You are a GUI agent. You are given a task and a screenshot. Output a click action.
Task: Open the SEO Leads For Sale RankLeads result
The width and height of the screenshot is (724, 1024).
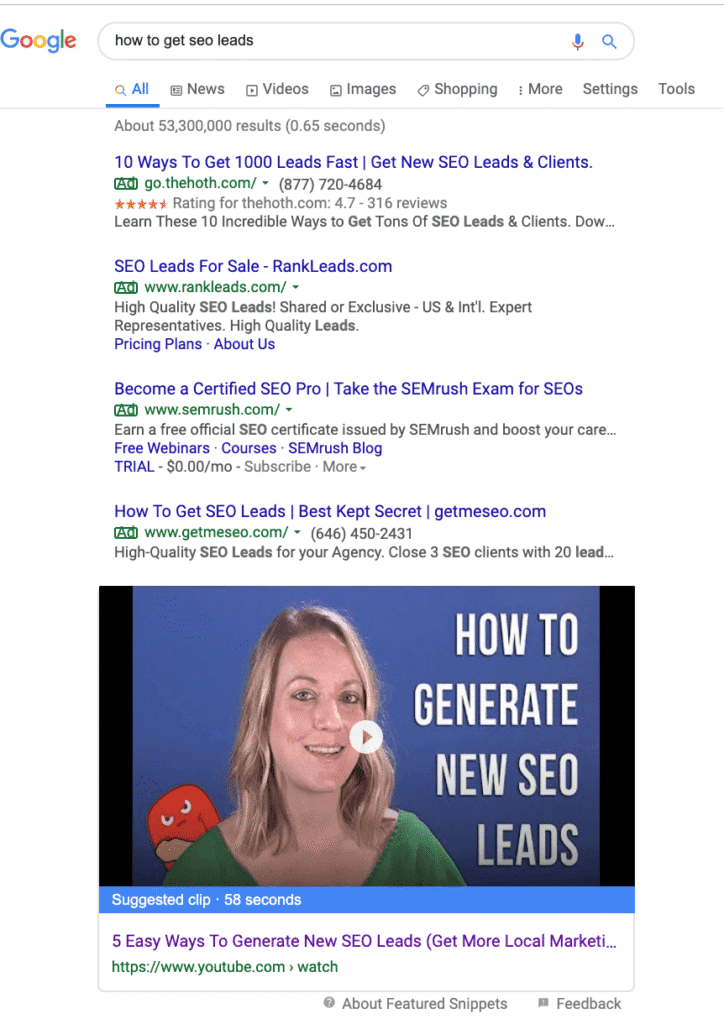point(253,266)
